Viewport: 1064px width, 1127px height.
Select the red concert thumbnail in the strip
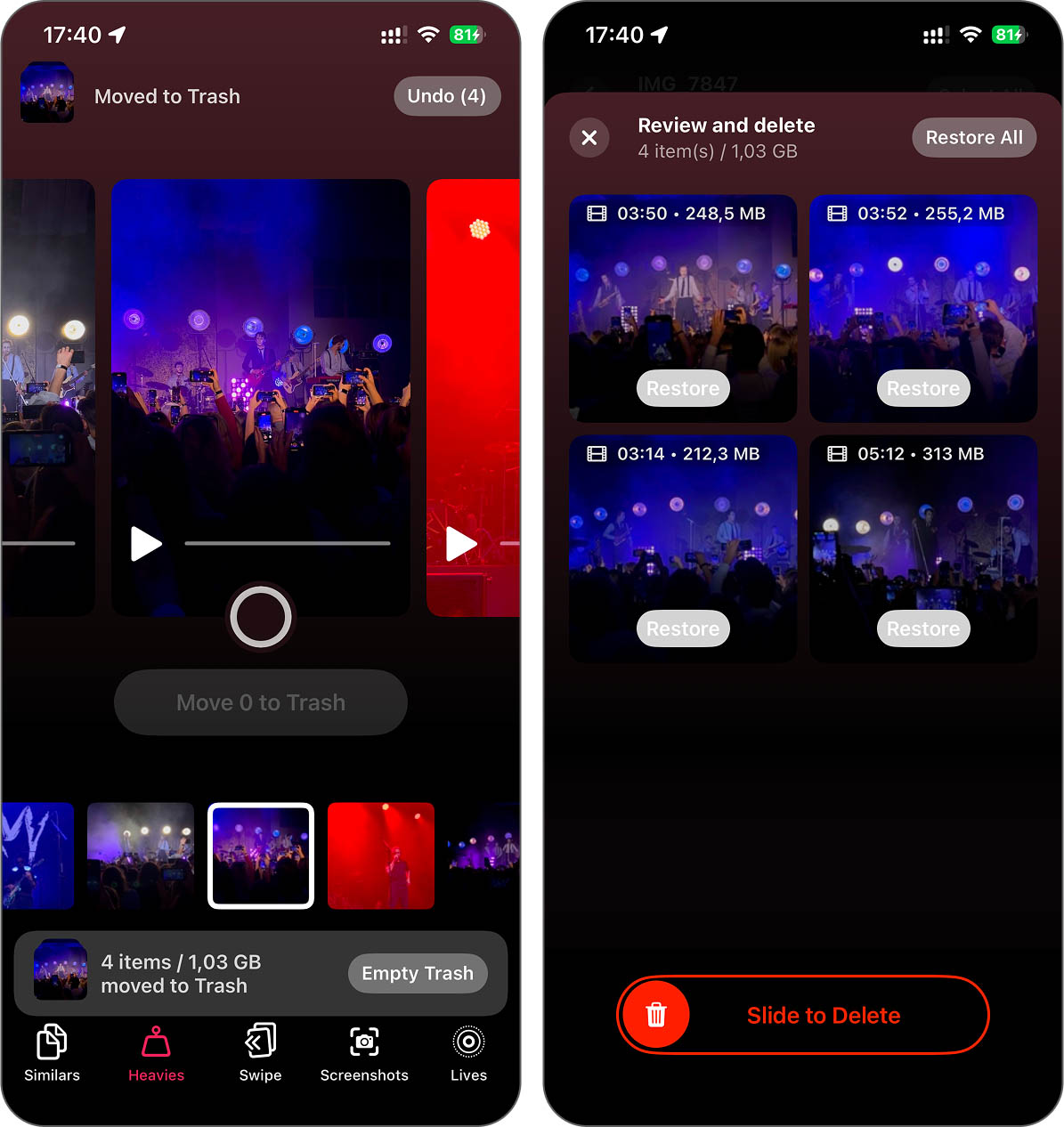pos(381,855)
